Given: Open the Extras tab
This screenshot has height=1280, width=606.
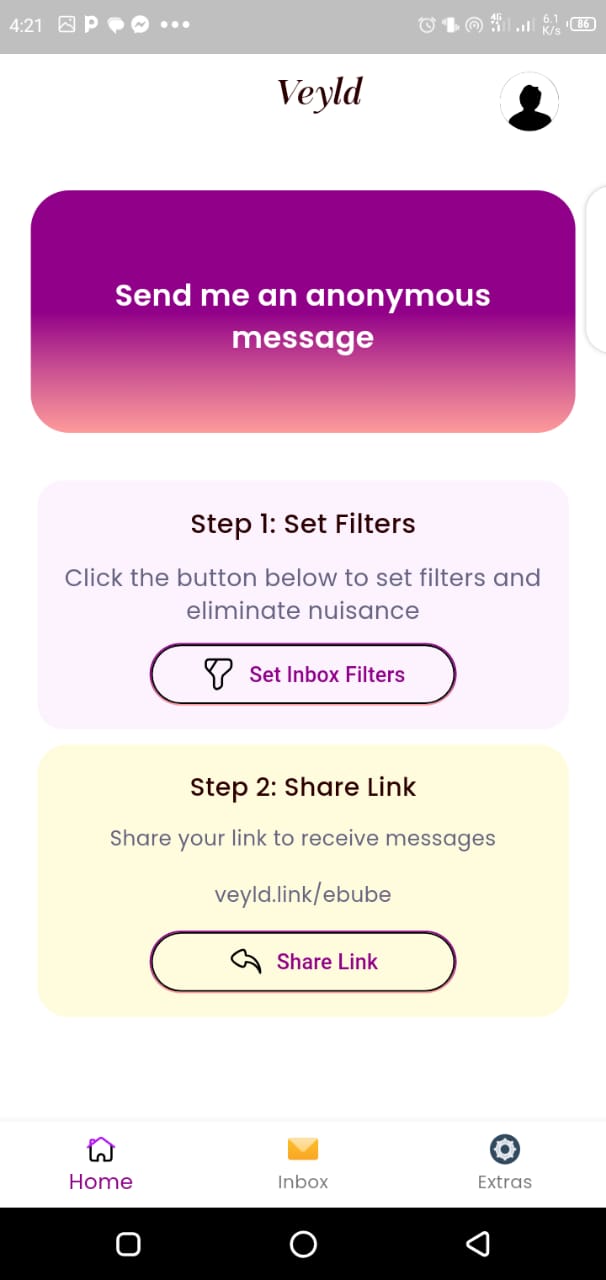Looking at the screenshot, I should tap(505, 1164).
